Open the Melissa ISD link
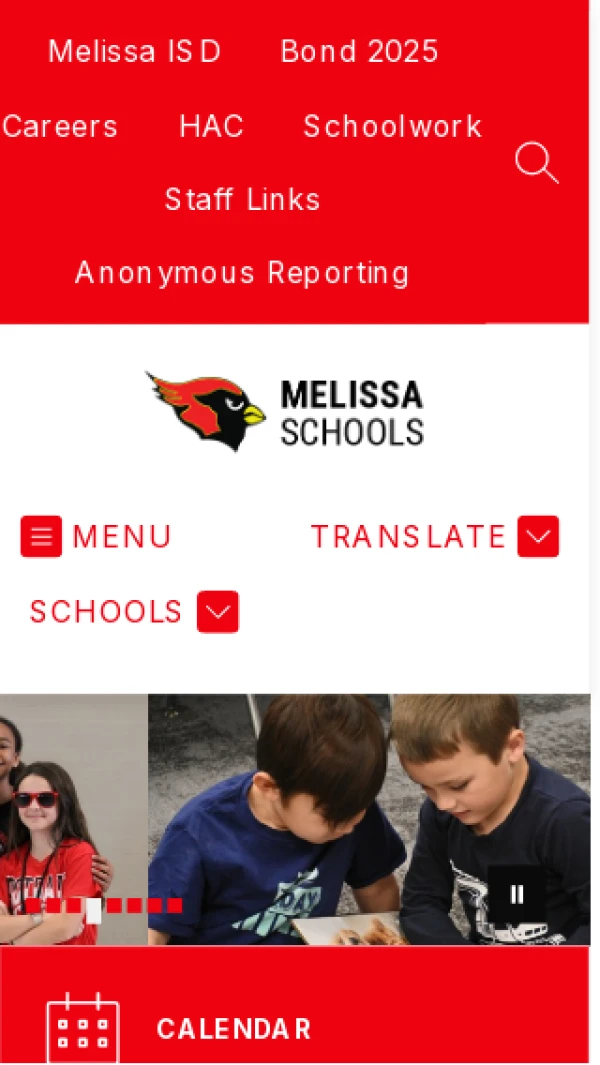The width and height of the screenshot is (600, 1065). [134, 52]
